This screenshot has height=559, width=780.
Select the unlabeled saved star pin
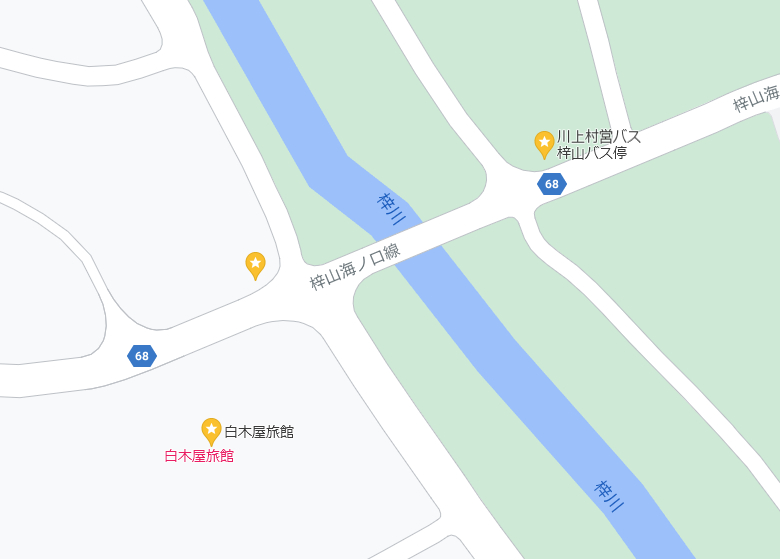tap(256, 265)
